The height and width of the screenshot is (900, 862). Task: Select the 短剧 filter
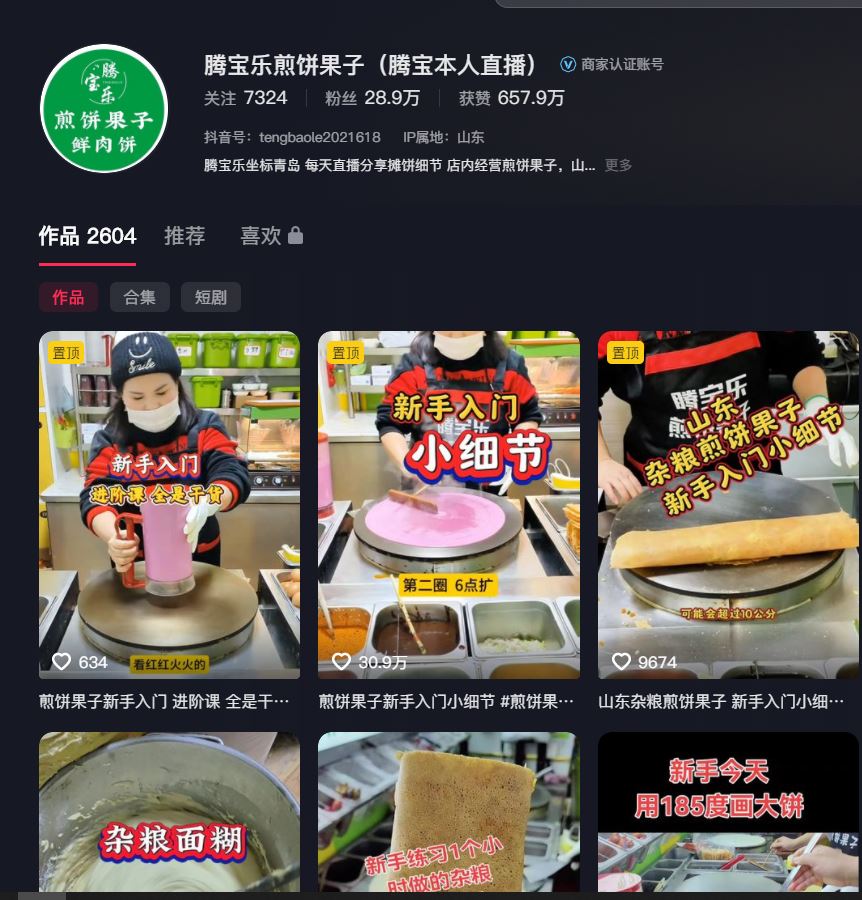(211, 297)
